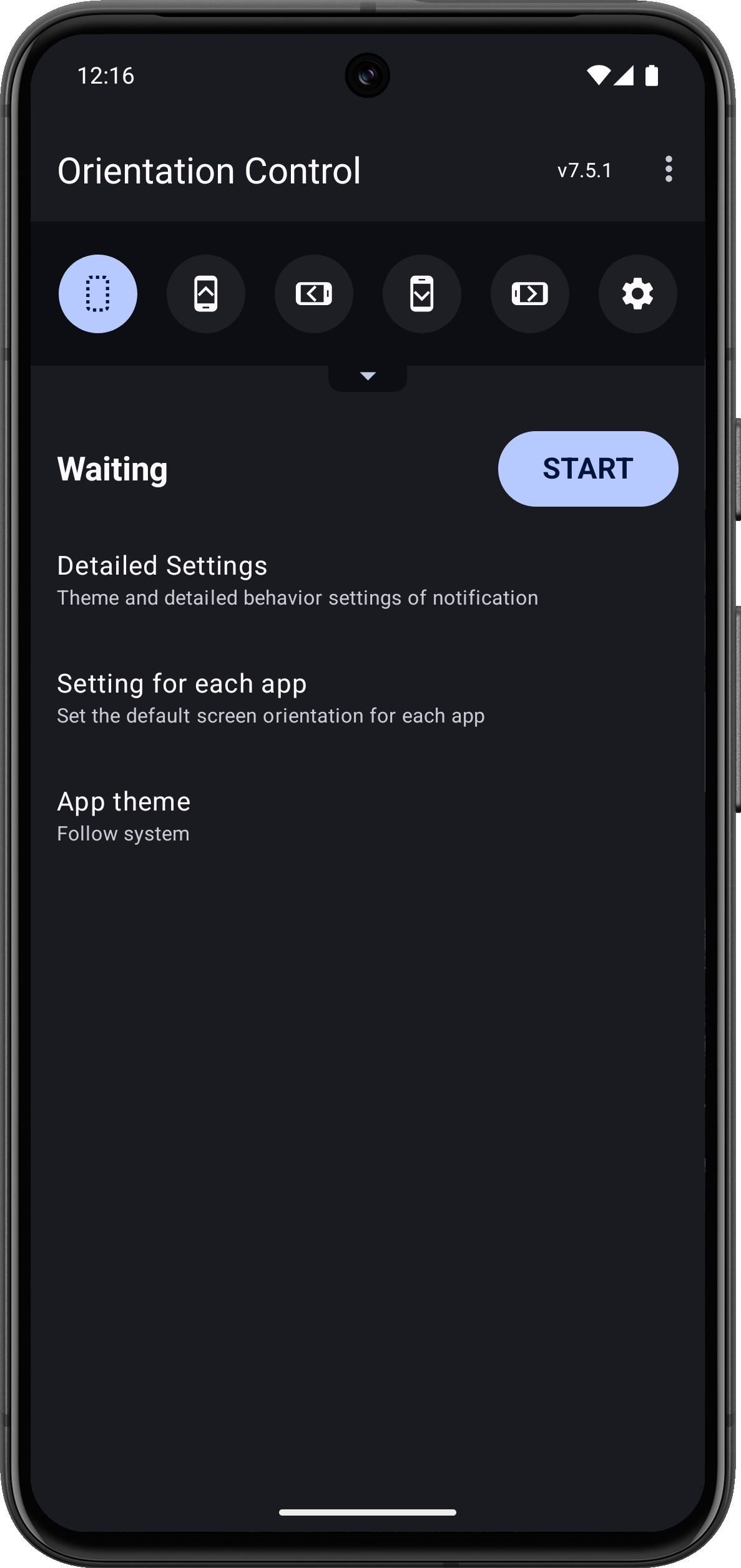Select the landscape-left orientation icon
Viewport: 741px width, 1568px height.
pyautogui.click(x=313, y=294)
